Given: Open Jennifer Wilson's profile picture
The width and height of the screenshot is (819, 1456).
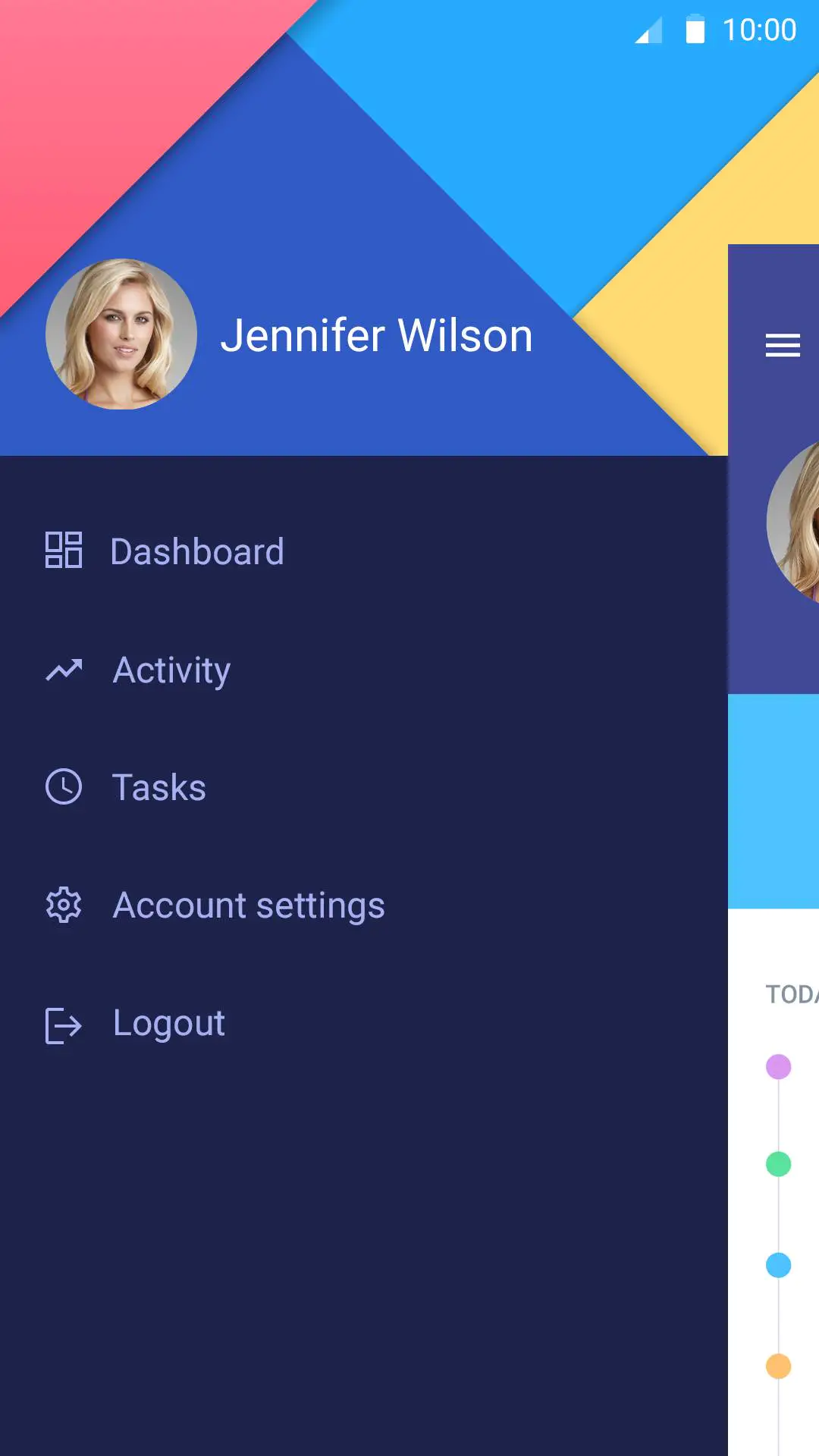Looking at the screenshot, I should click(121, 334).
